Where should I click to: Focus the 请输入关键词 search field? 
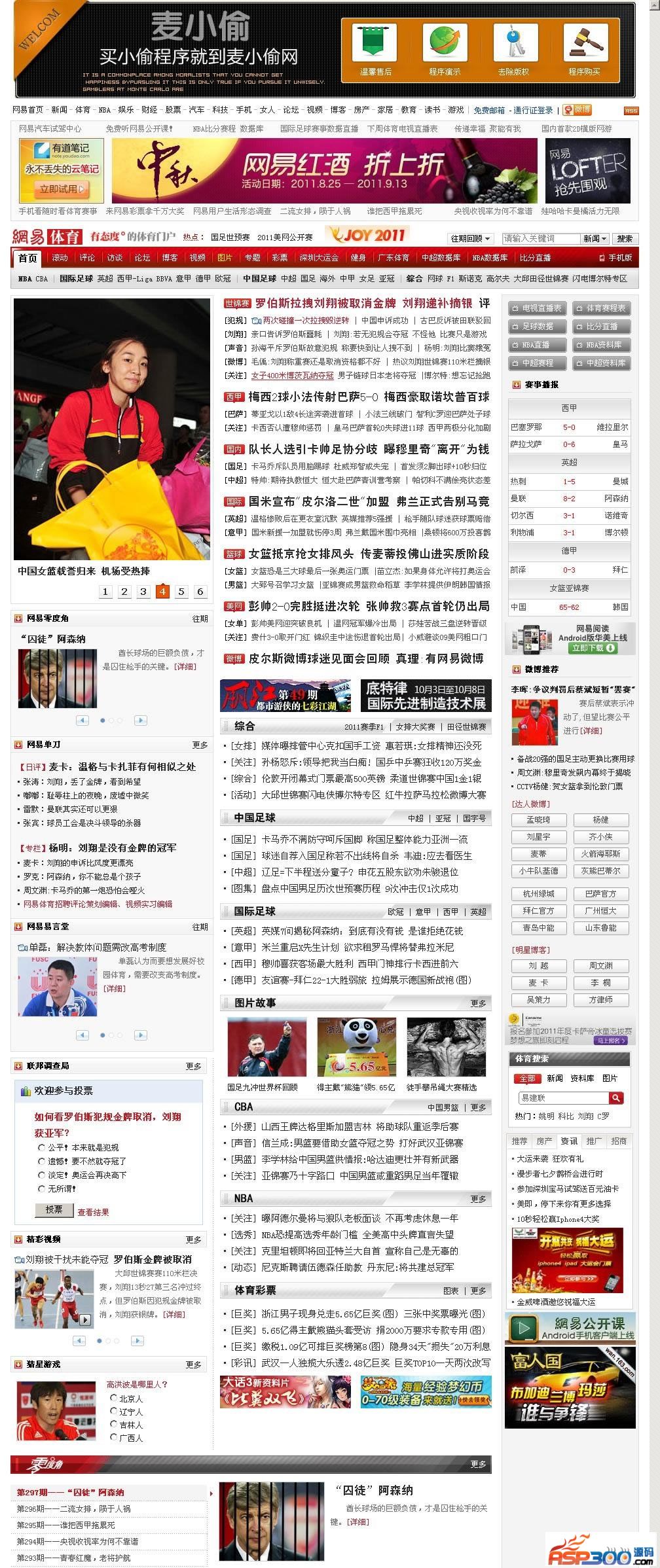click(540, 239)
